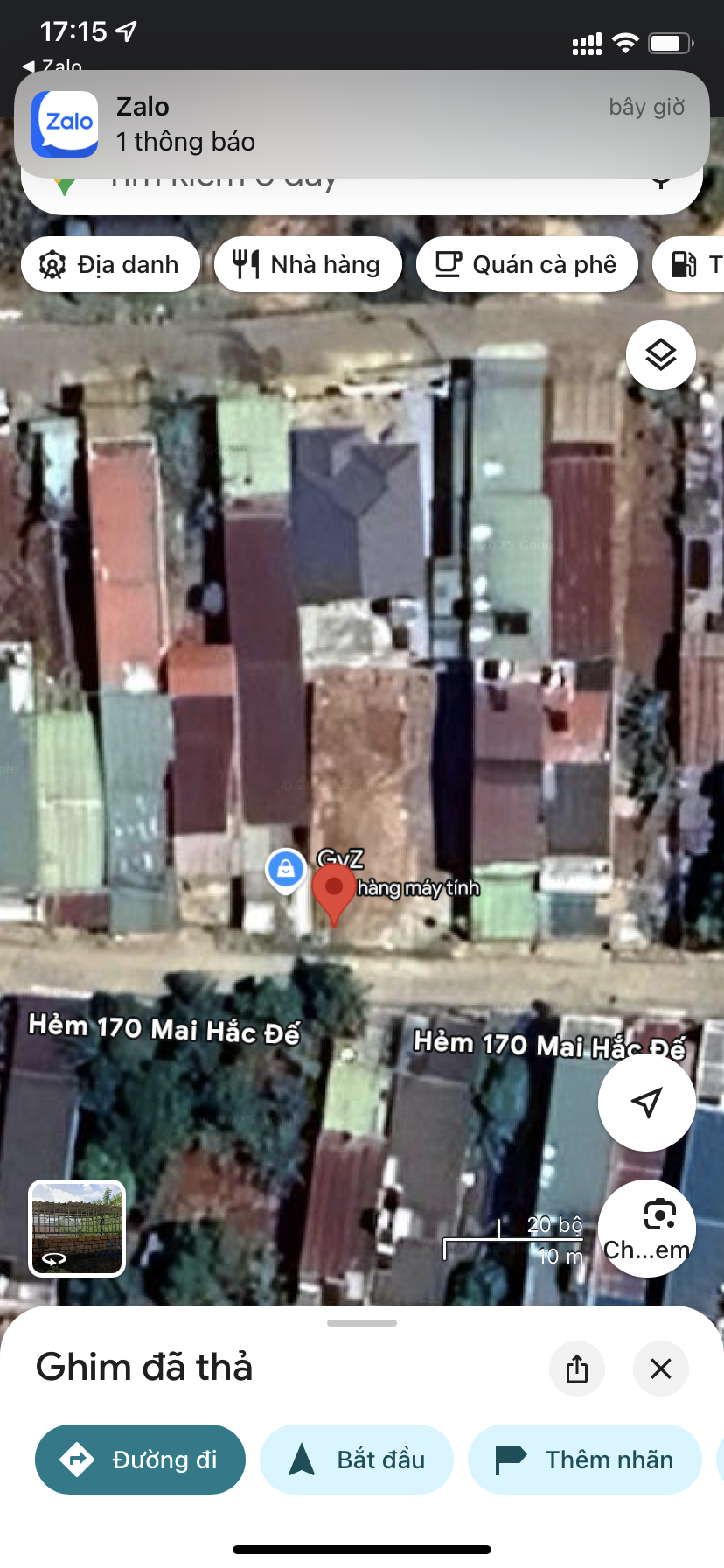The width and height of the screenshot is (724, 1568).
Task: Close the Ghim đã thả panel
Action: pos(661,1368)
